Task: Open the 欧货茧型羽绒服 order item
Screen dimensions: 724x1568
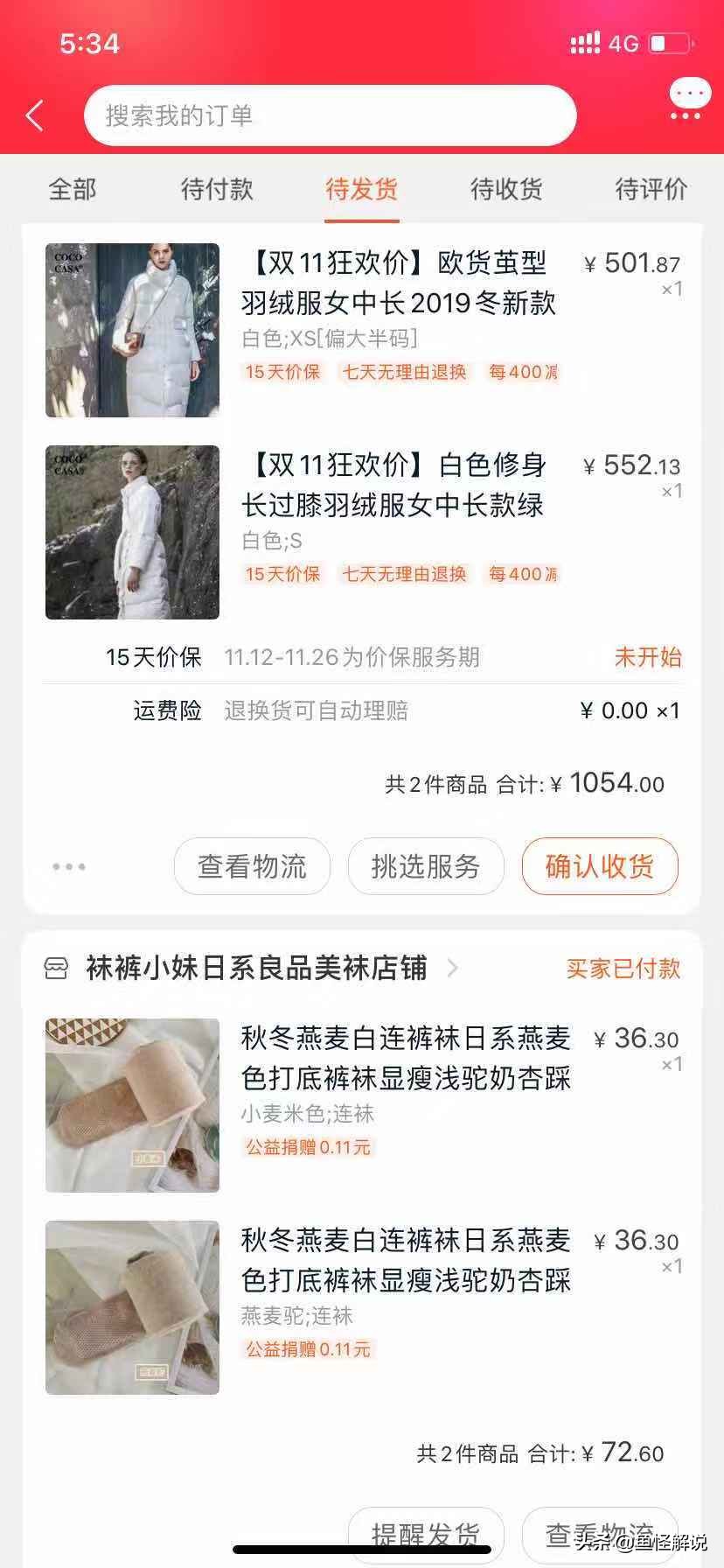Action: pos(398,283)
